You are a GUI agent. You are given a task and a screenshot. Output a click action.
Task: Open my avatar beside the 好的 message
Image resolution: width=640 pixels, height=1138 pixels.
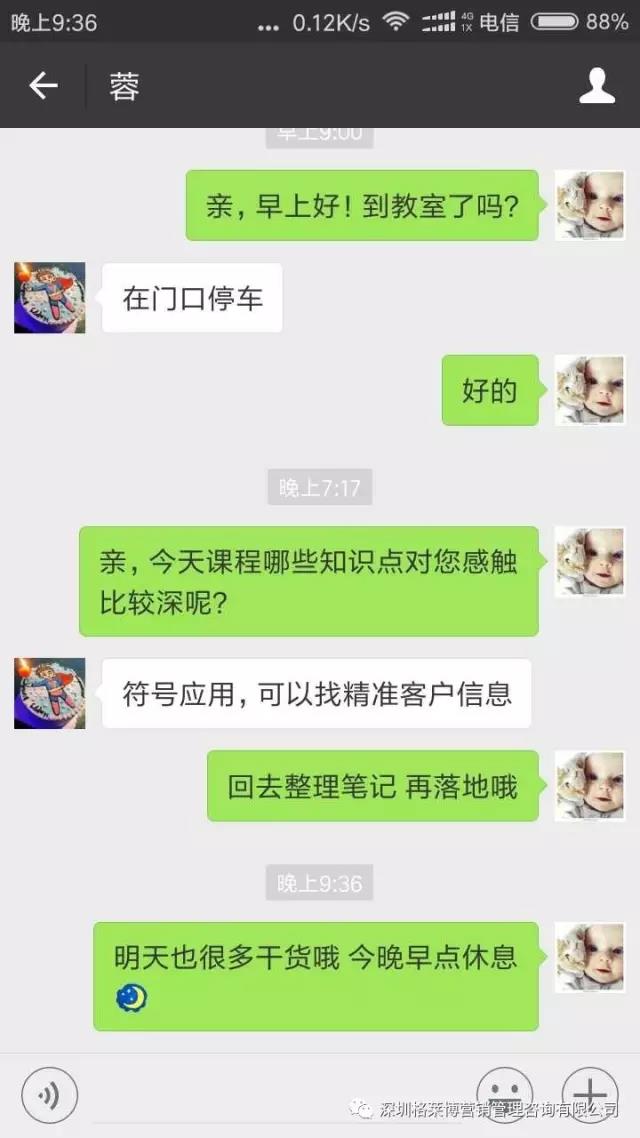point(590,390)
